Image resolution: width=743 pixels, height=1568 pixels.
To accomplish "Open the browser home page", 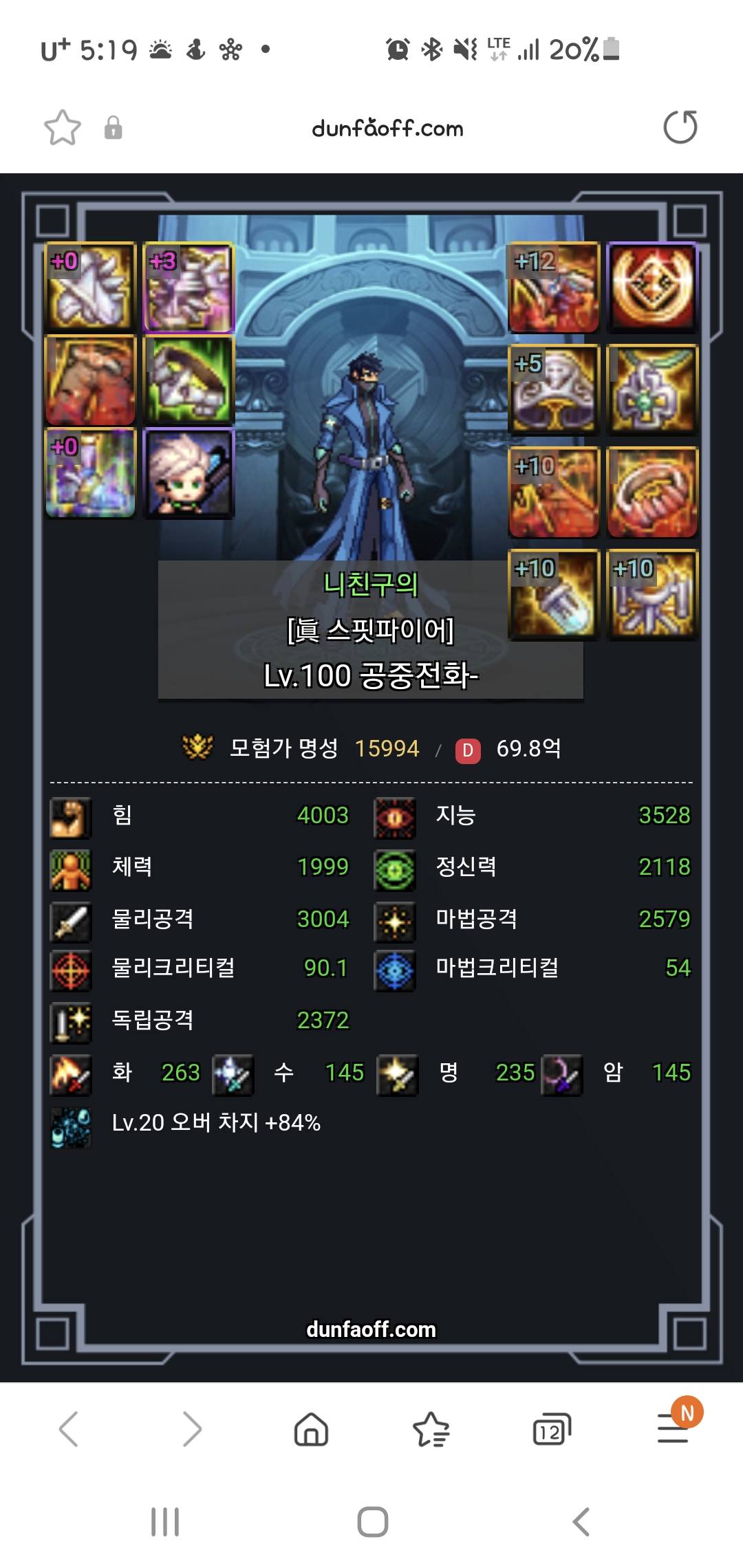I will 311,1430.
